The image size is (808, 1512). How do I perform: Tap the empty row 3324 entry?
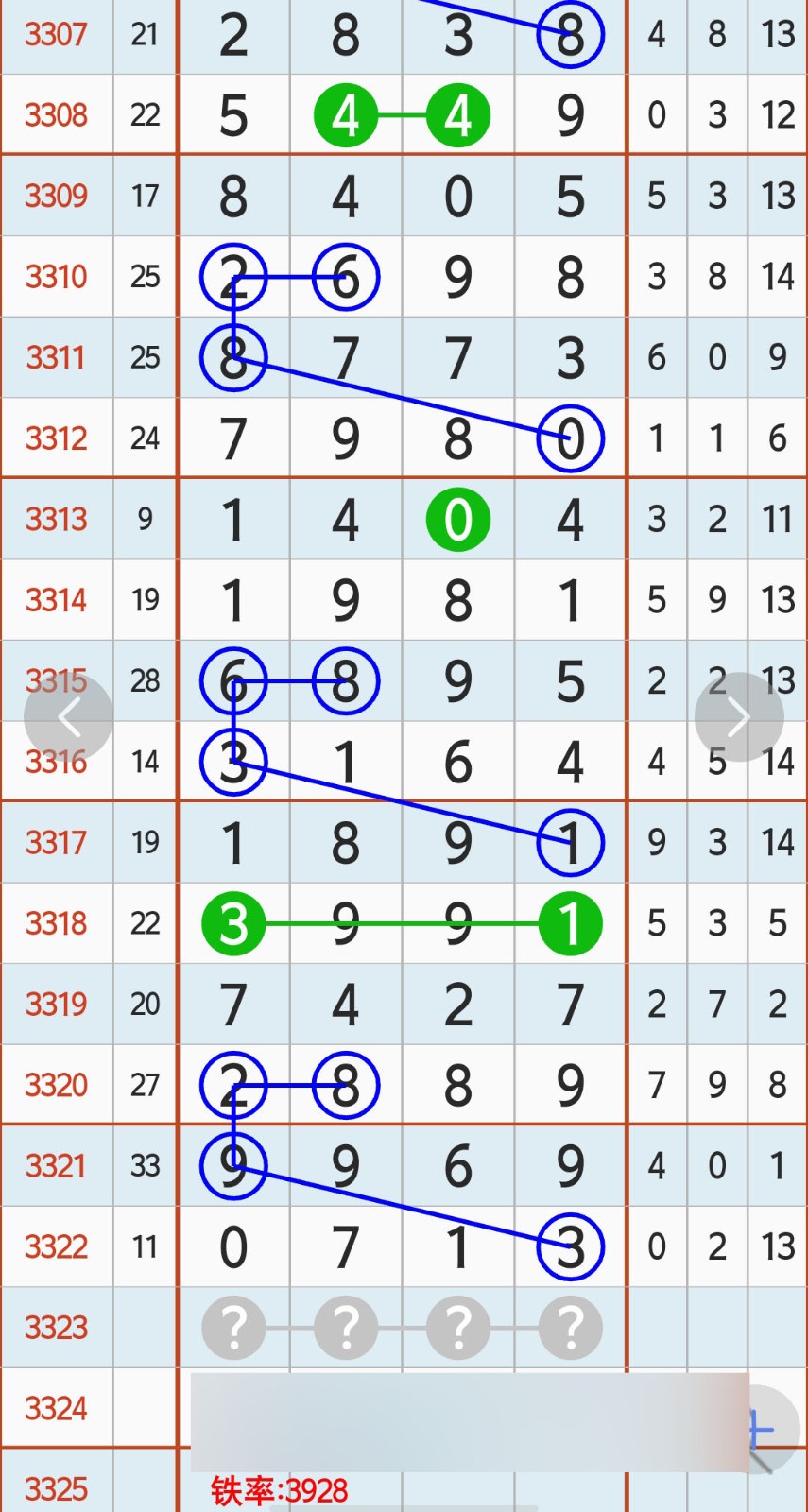(x=56, y=1408)
